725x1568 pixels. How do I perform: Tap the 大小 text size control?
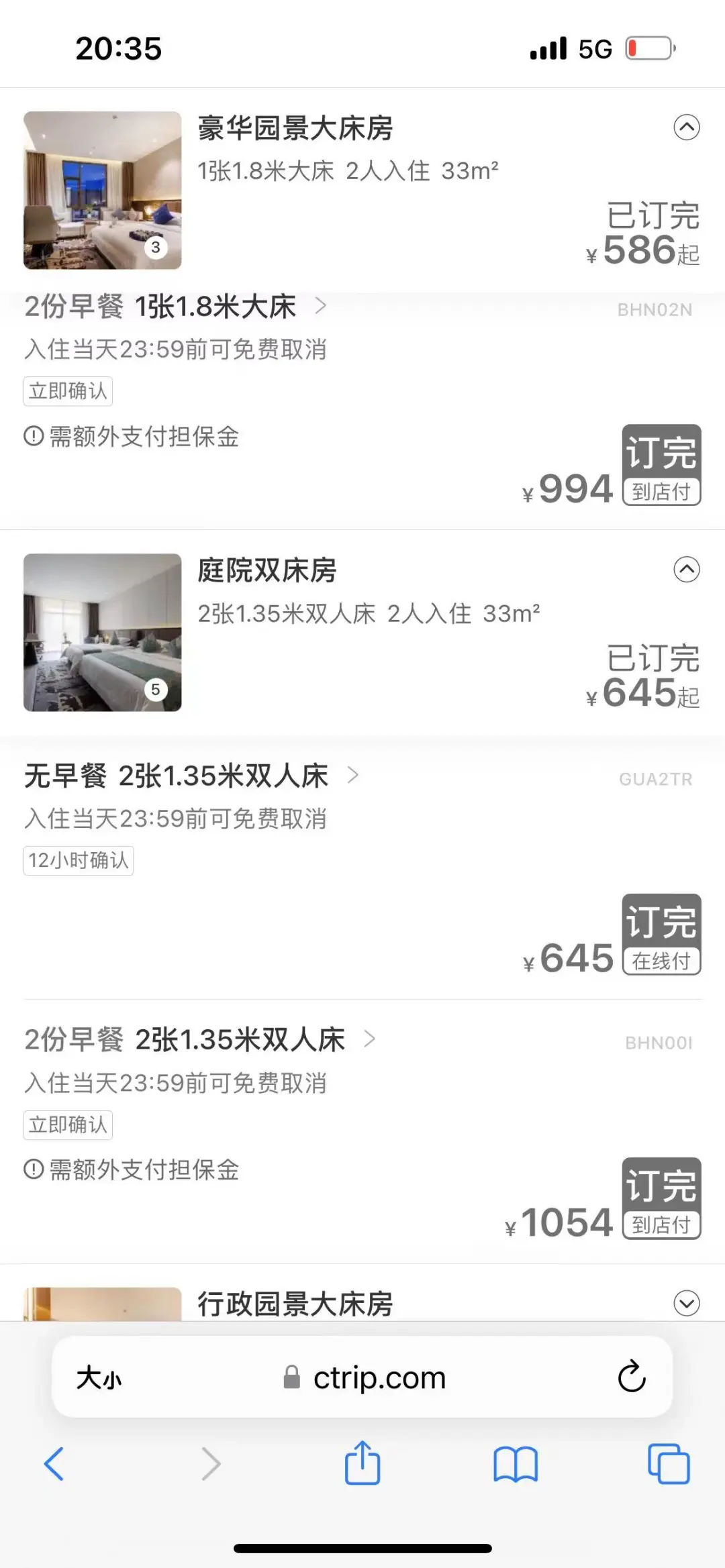99,1377
